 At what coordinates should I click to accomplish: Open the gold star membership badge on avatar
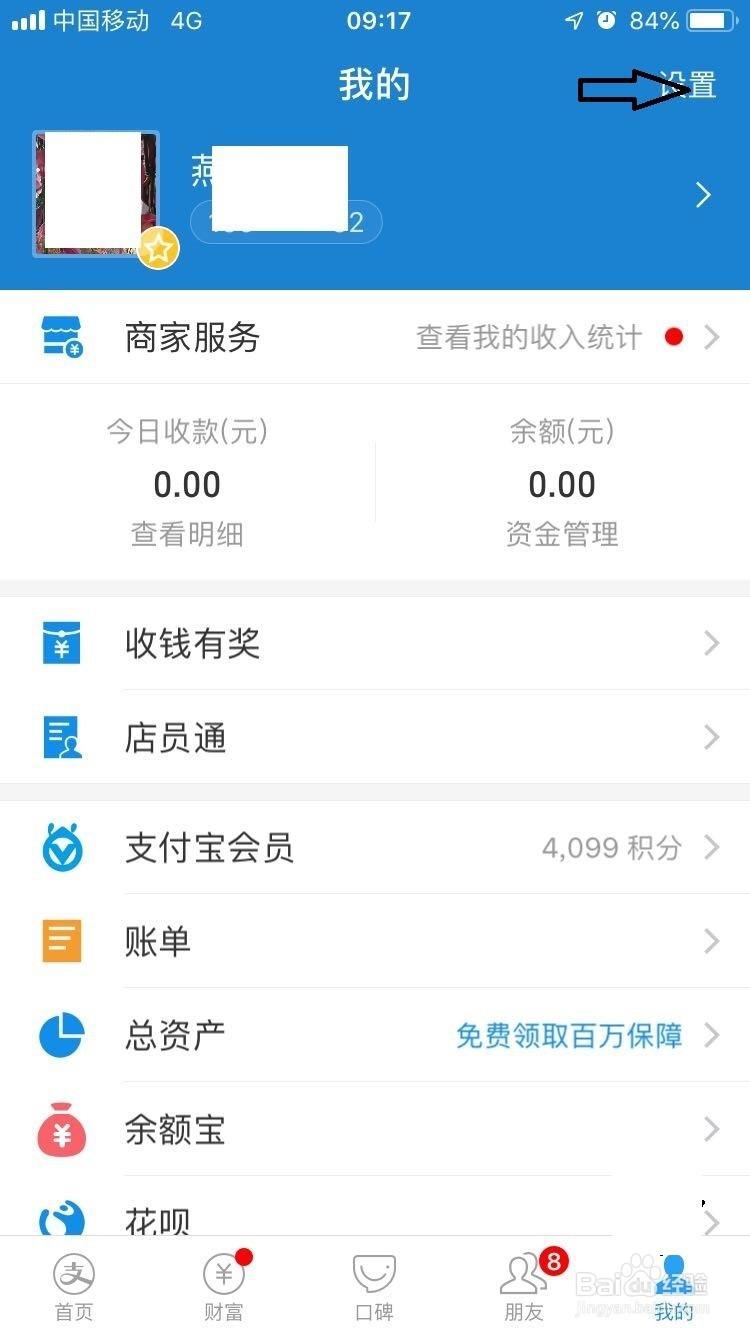pos(157,248)
